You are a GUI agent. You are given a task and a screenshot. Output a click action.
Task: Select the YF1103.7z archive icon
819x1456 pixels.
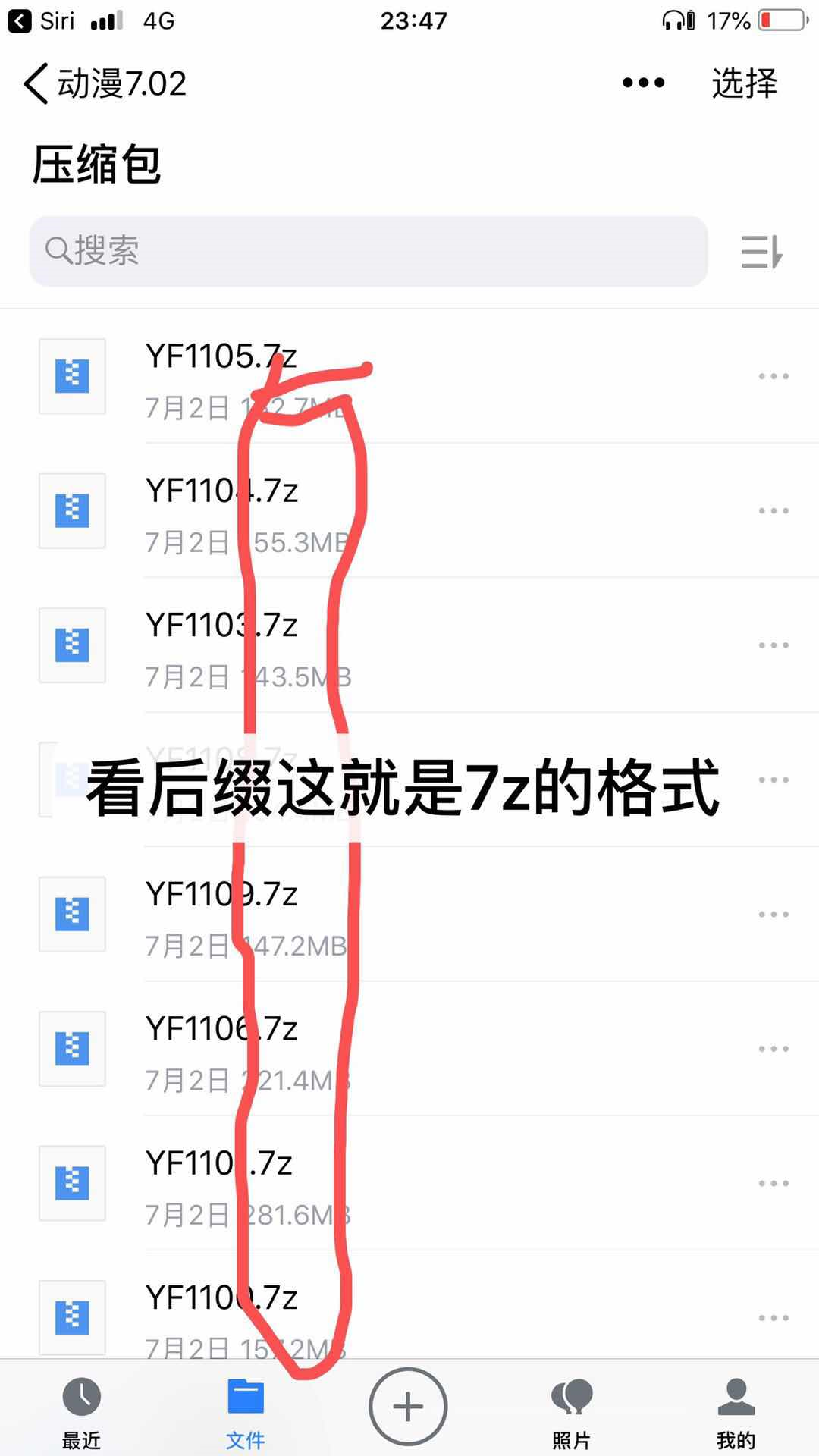pos(72,644)
